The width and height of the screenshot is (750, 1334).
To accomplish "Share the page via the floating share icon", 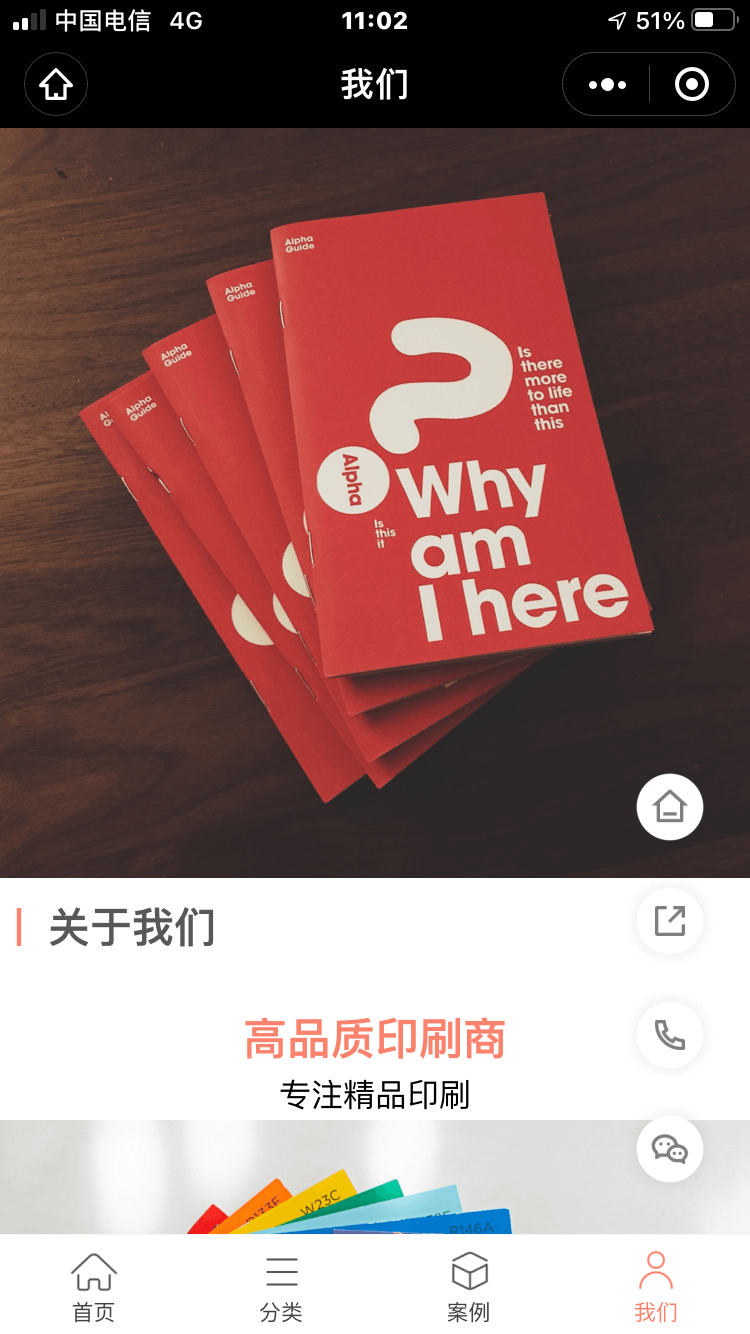I will coord(670,921).
